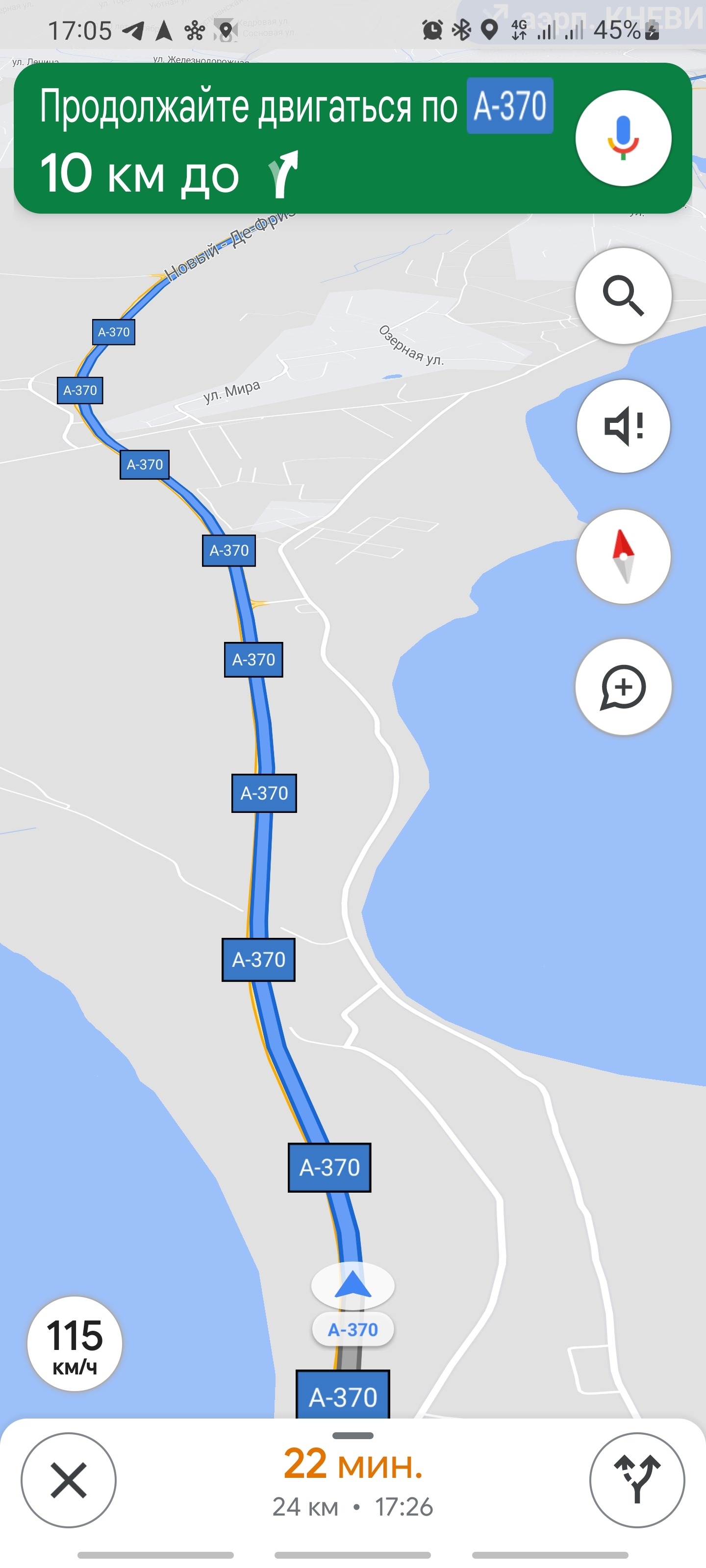
Task: Show alternate routes
Action: pos(636,1480)
